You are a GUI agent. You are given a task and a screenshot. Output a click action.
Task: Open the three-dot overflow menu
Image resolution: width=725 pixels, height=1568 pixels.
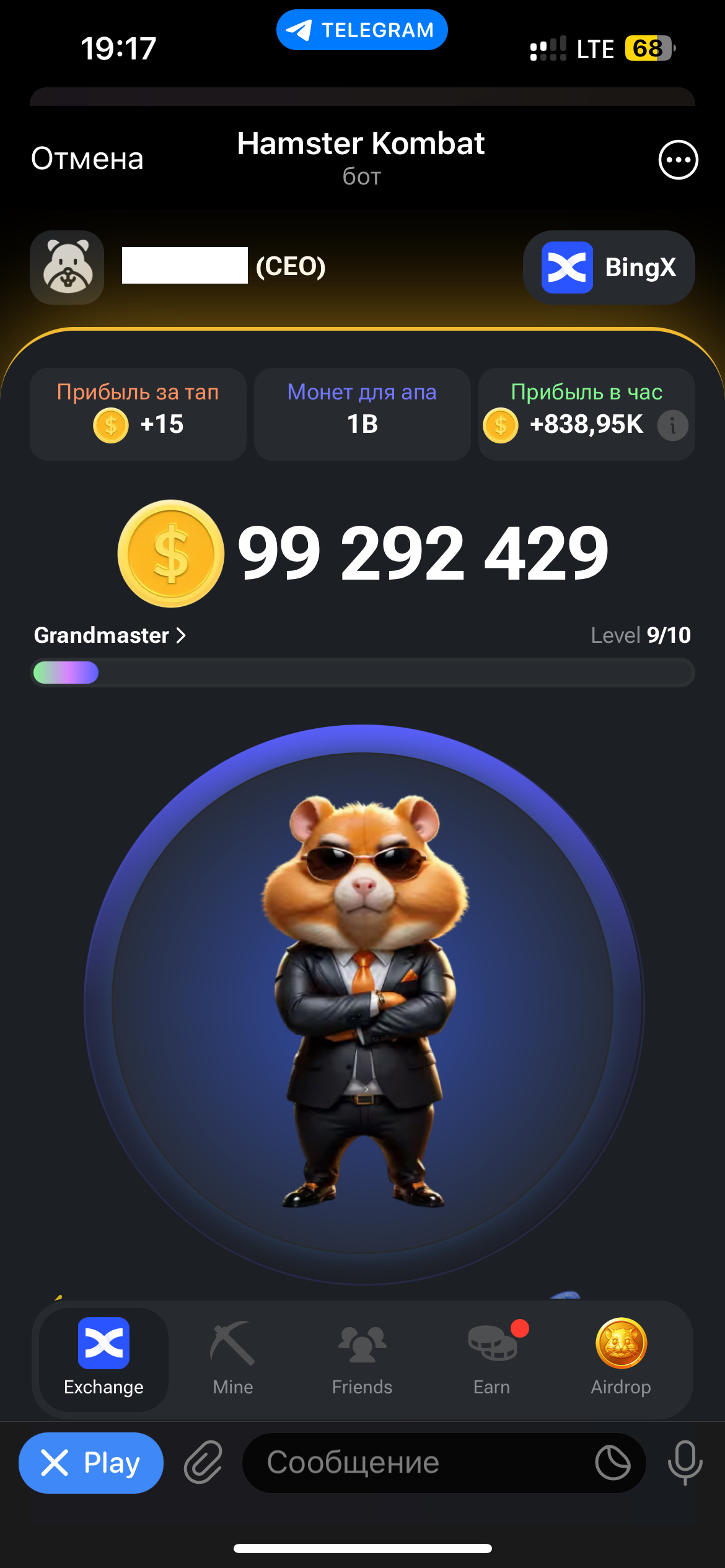[678, 160]
